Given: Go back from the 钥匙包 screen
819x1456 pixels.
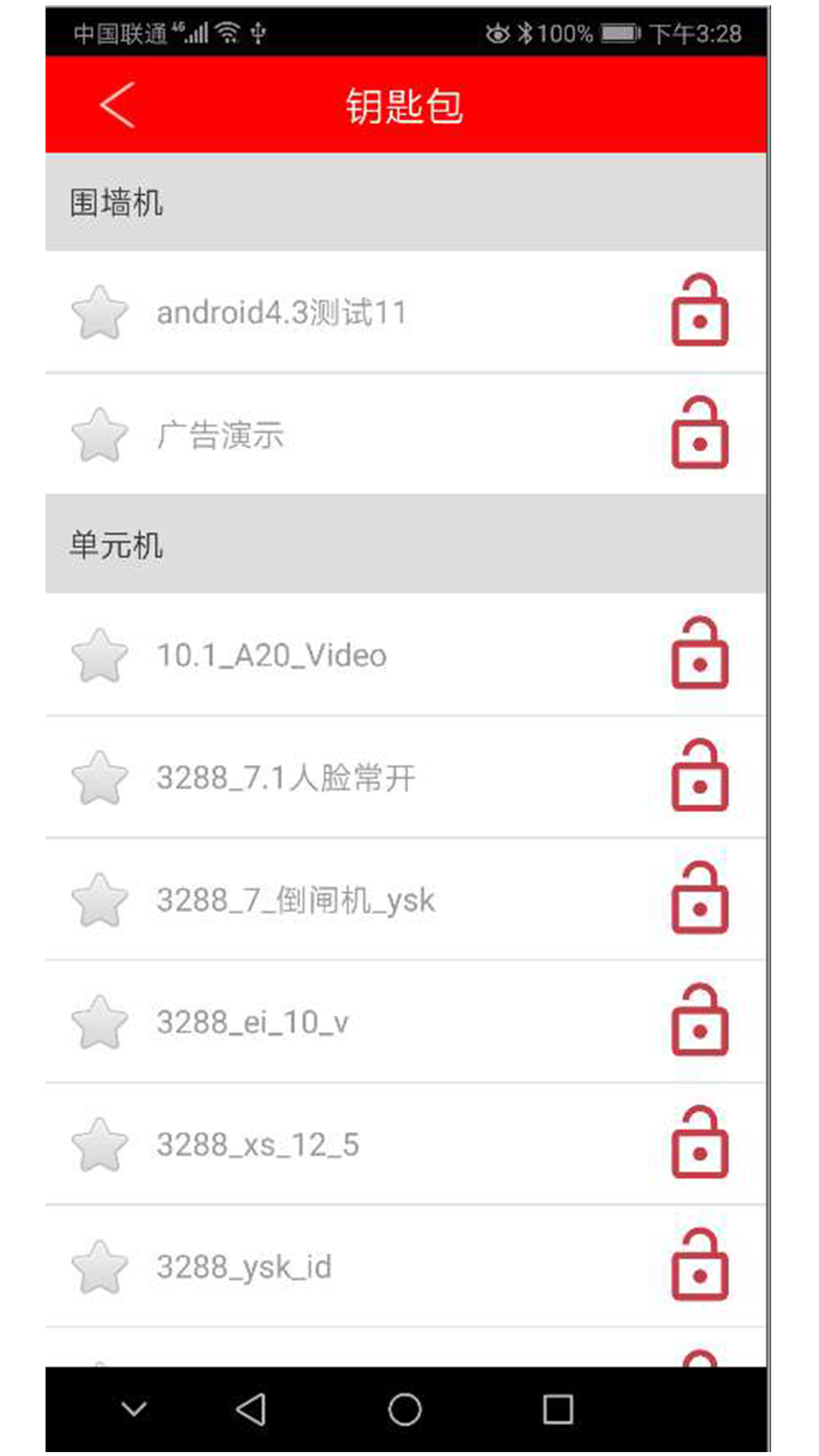Looking at the screenshot, I should click(x=118, y=105).
